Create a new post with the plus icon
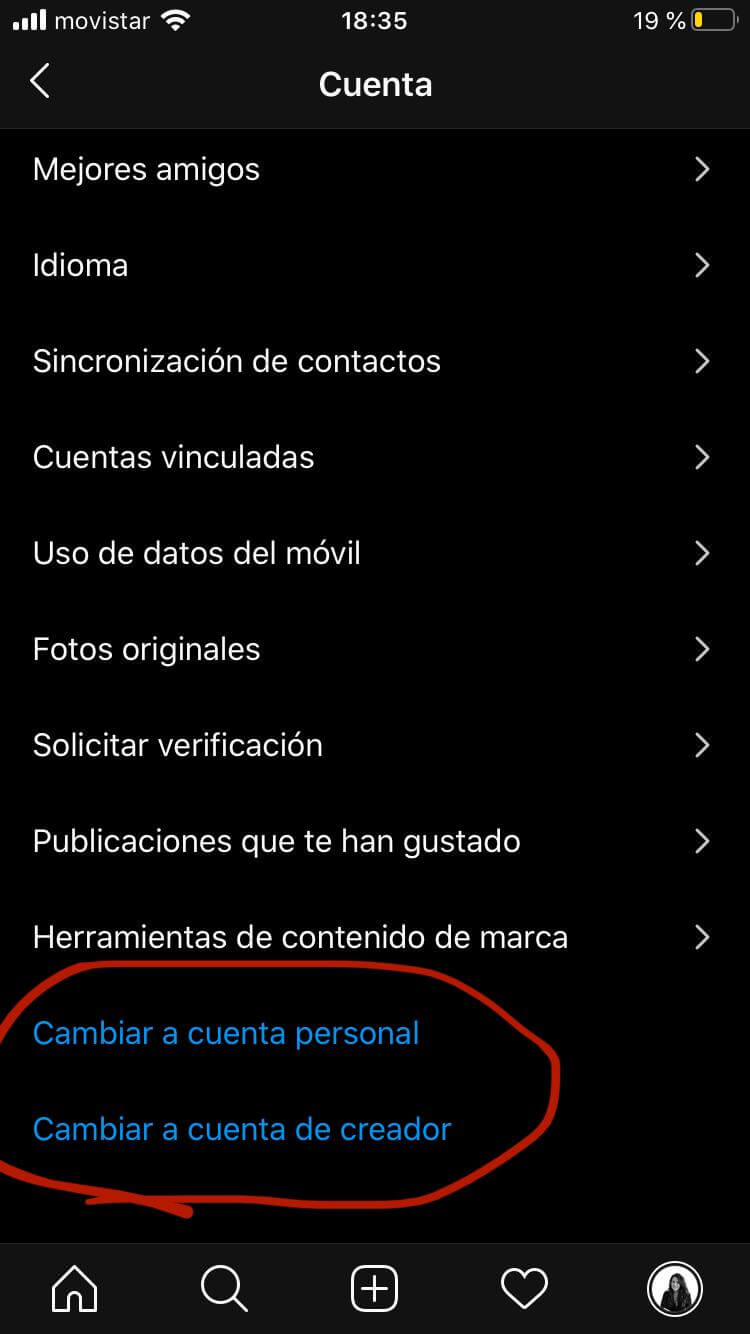The height and width of the screenshot is (1334, 750). [x=375, y=1288]
